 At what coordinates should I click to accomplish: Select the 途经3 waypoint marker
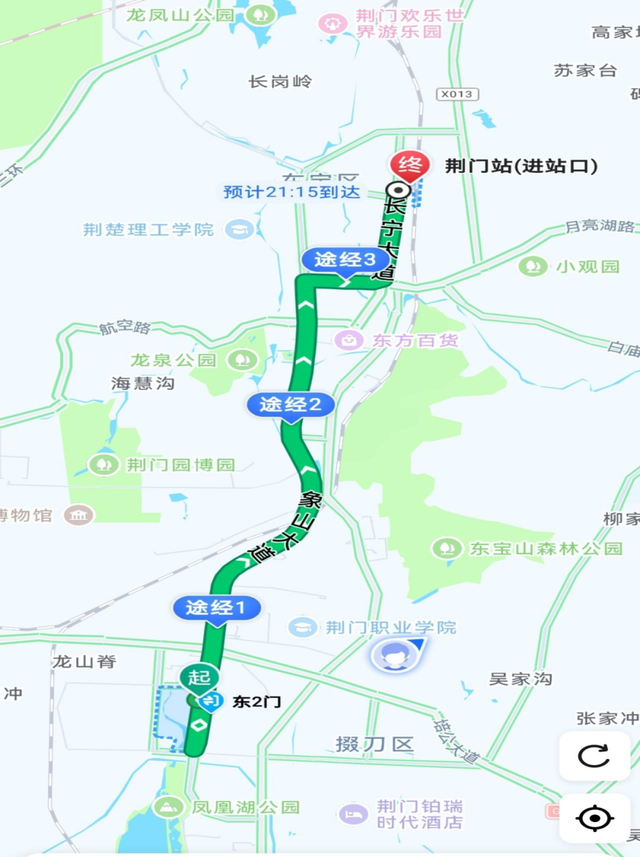click(x=344, y=261)
